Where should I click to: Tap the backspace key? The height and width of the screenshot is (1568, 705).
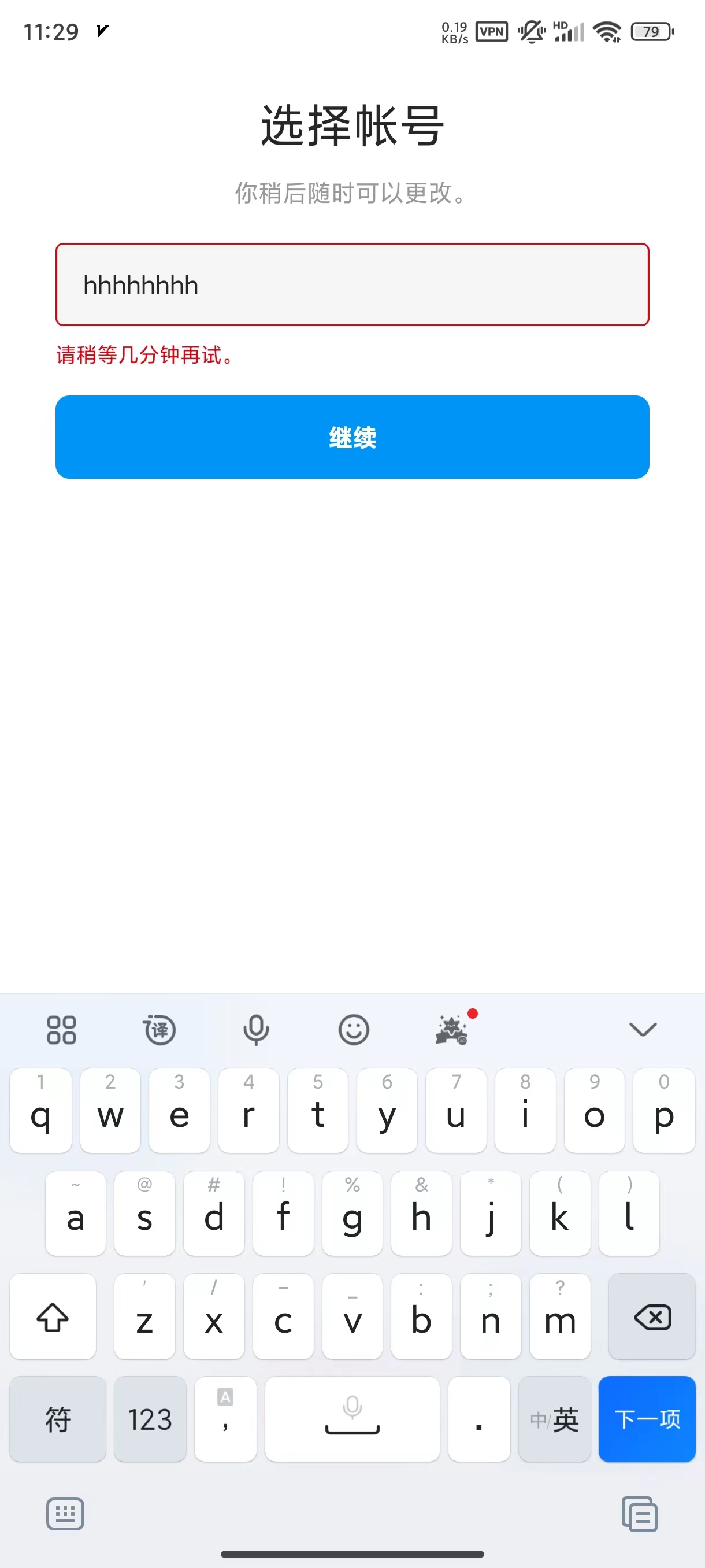pyautogui.click(x=651, y=1316)
